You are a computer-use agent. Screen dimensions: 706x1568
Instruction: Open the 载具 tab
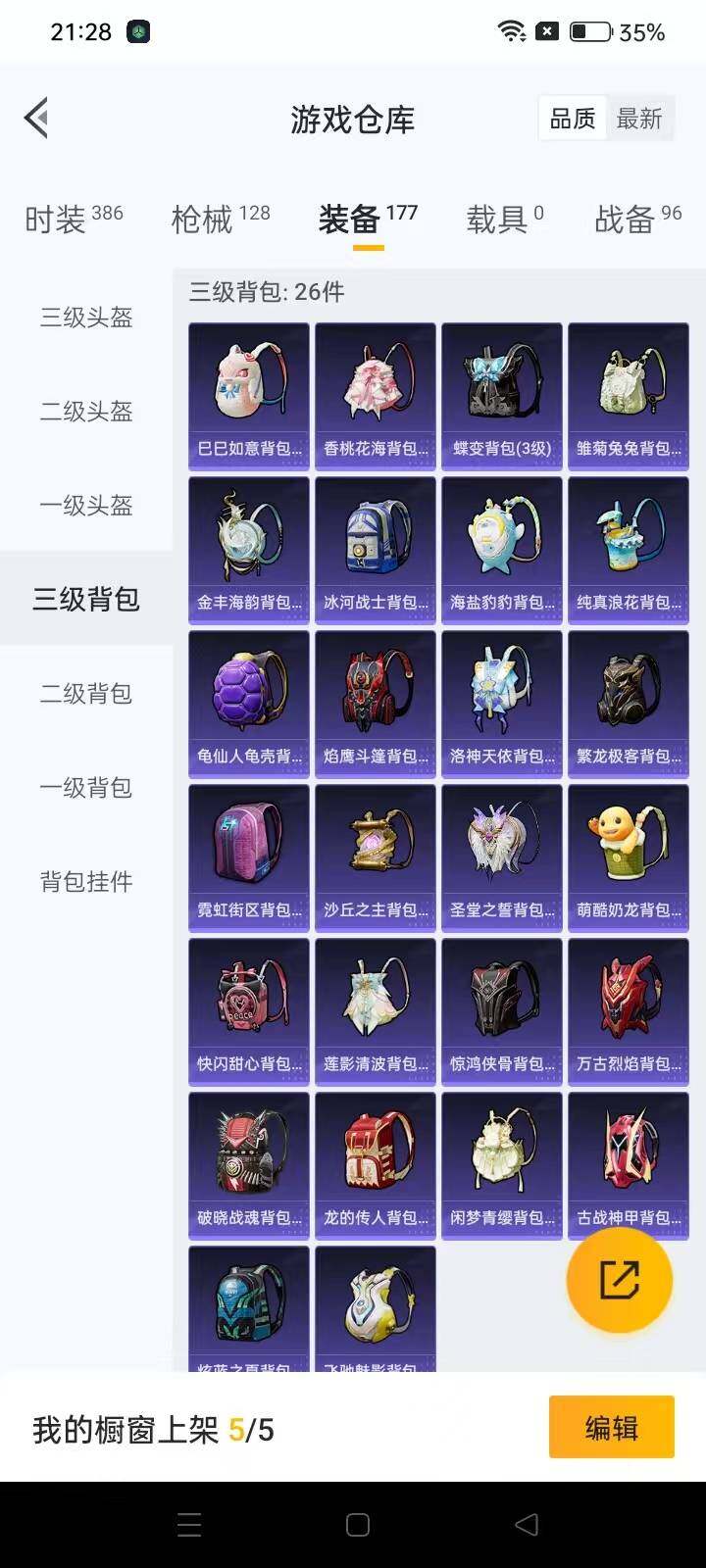[504, 219]
